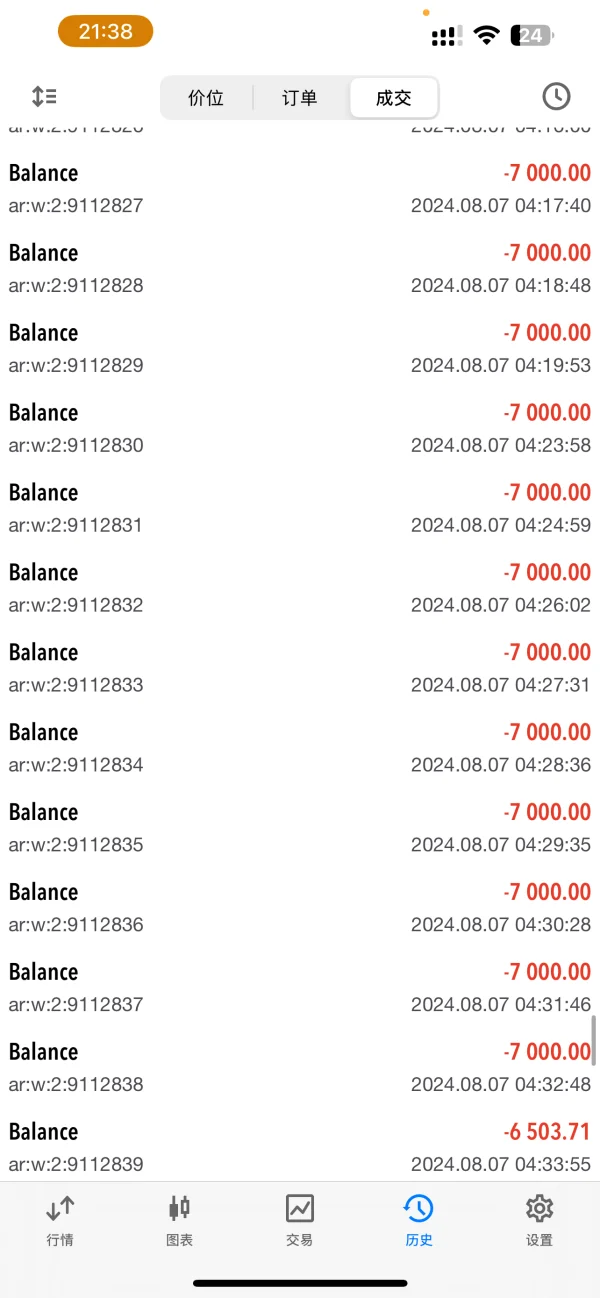The height and width of the screenshot is (1298, 600).
Task: View Balance entry ar:w:2:9112830
Action: (300, 428)
